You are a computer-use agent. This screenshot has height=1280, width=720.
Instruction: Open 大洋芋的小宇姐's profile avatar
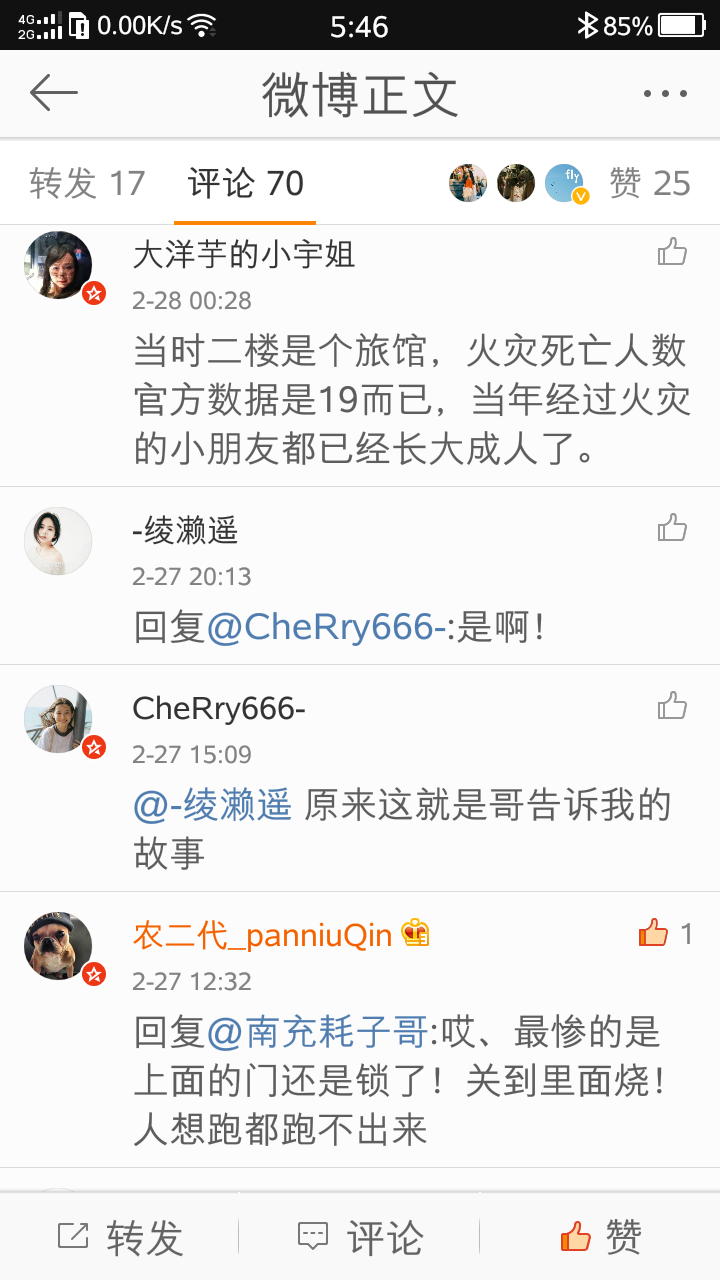tap(58, 265)
